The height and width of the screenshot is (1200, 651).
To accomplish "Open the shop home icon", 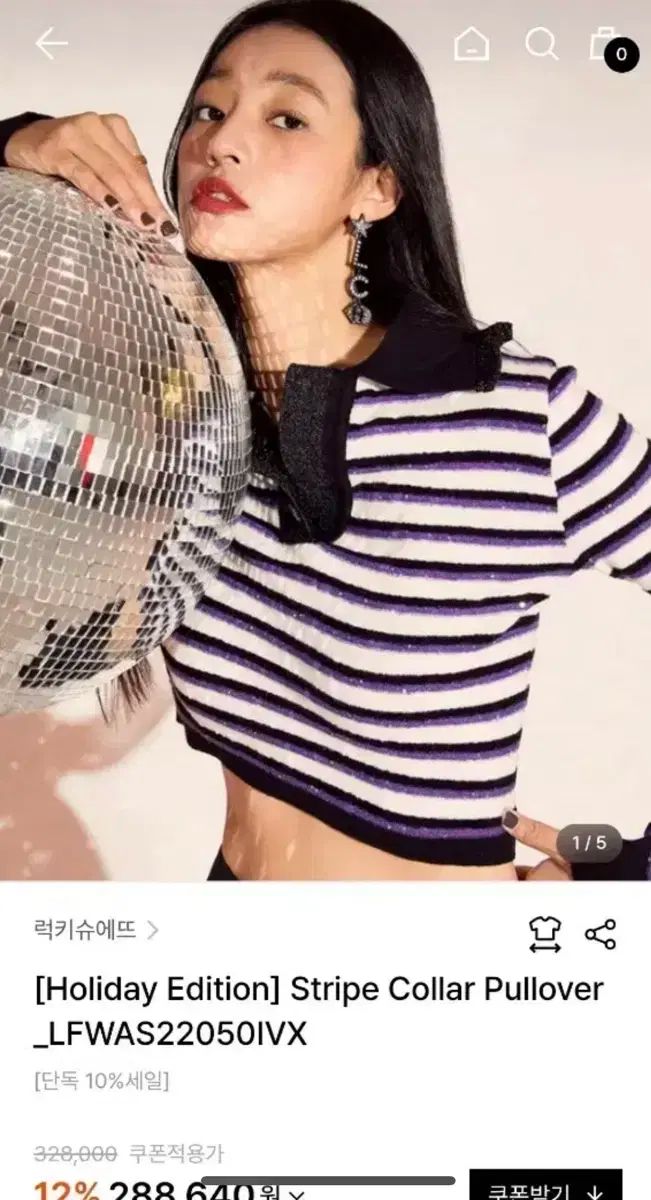I will point(471,44).
